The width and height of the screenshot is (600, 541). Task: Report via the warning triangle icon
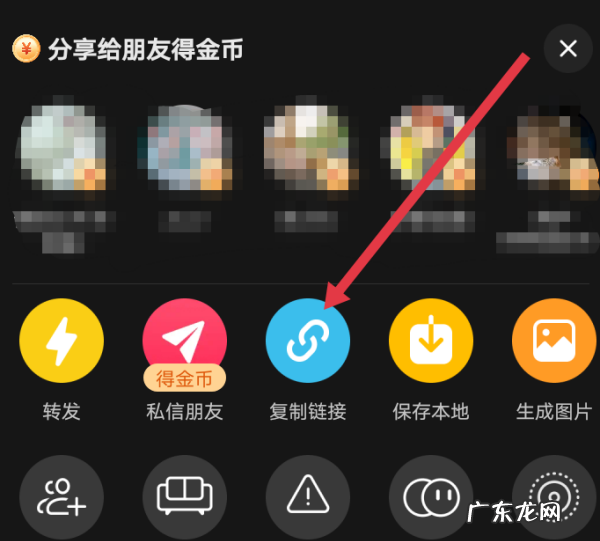(x=308, y=497)
